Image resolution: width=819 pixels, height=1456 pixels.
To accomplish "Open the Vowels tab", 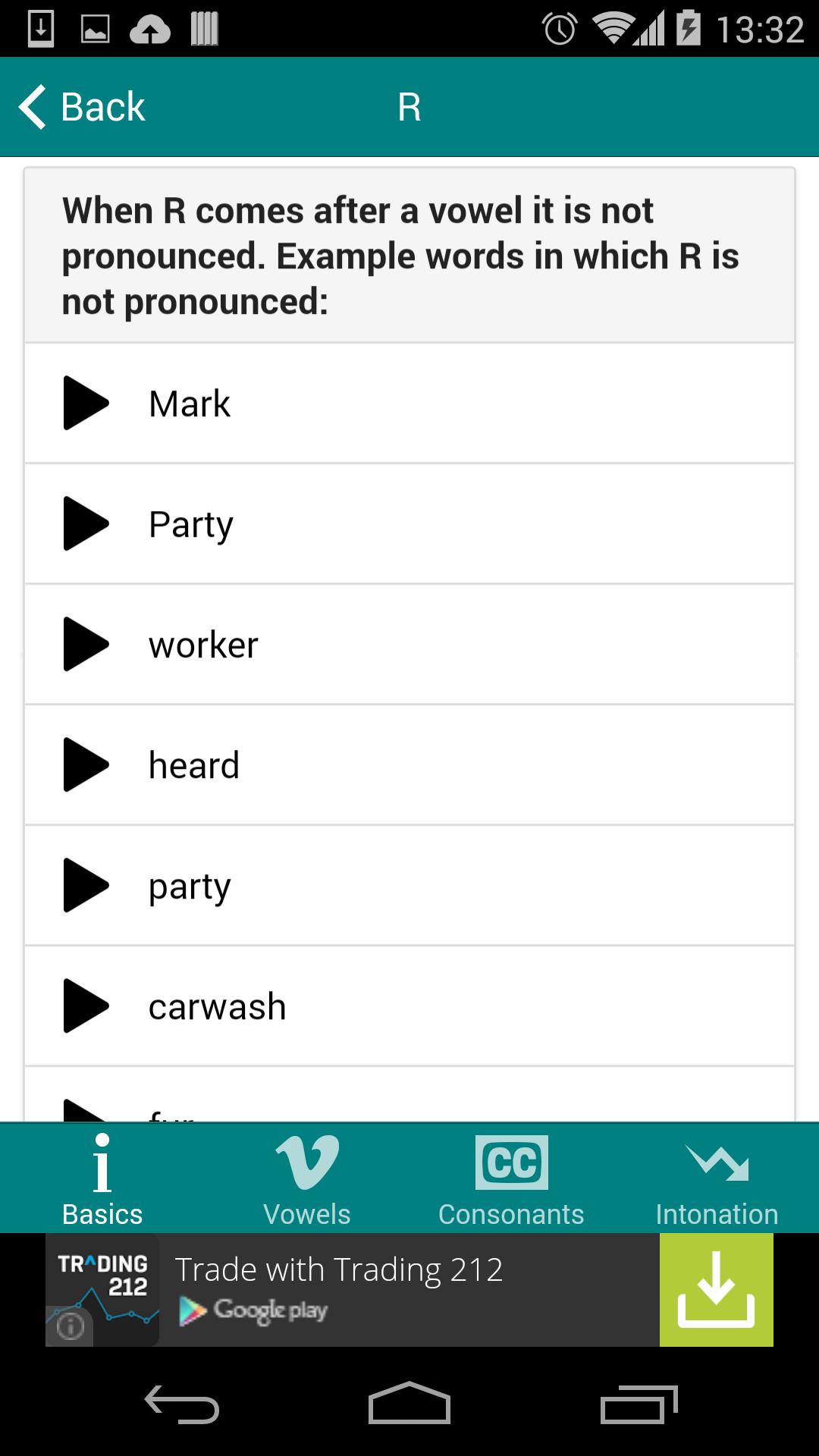I will point(307,1178).
